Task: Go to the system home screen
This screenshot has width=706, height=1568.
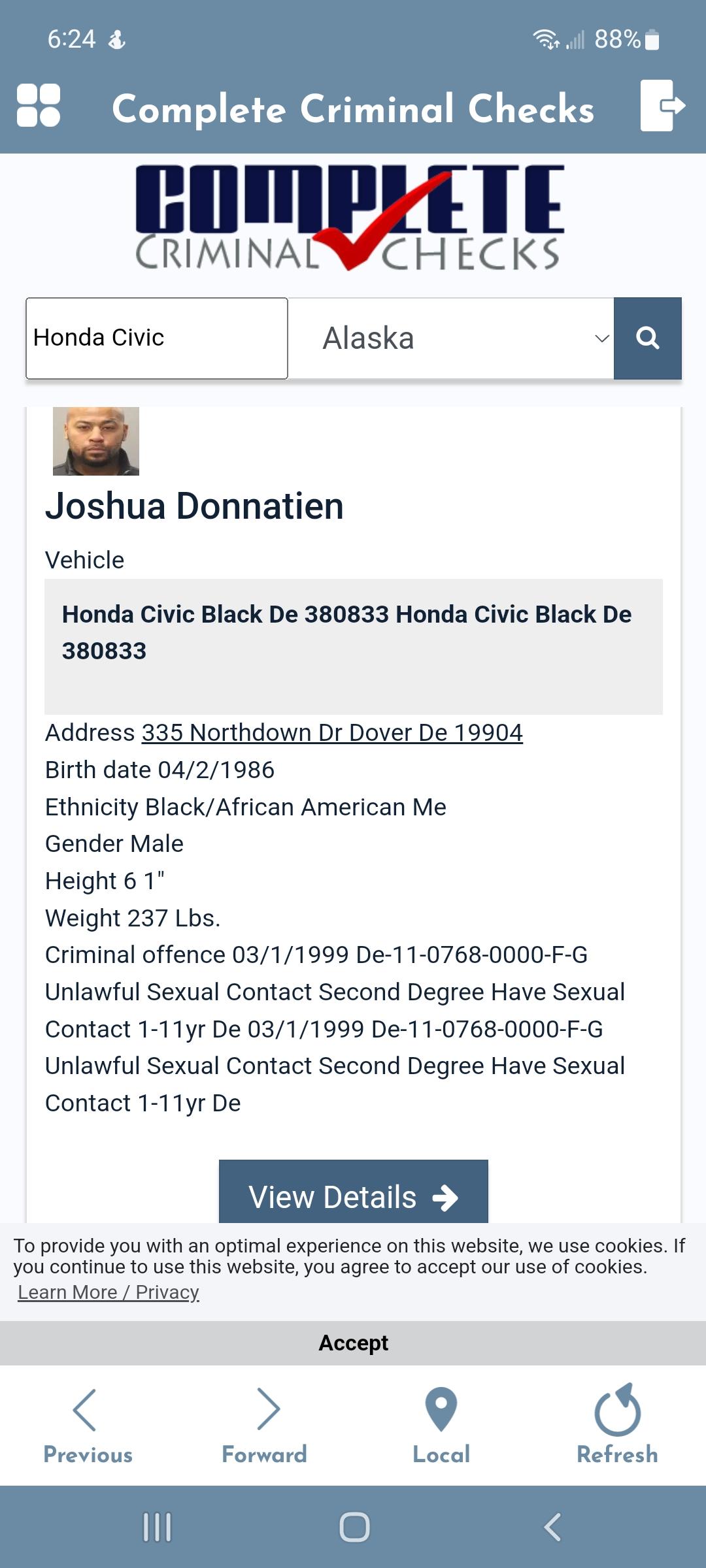Action: click(x=354, y=1527)
